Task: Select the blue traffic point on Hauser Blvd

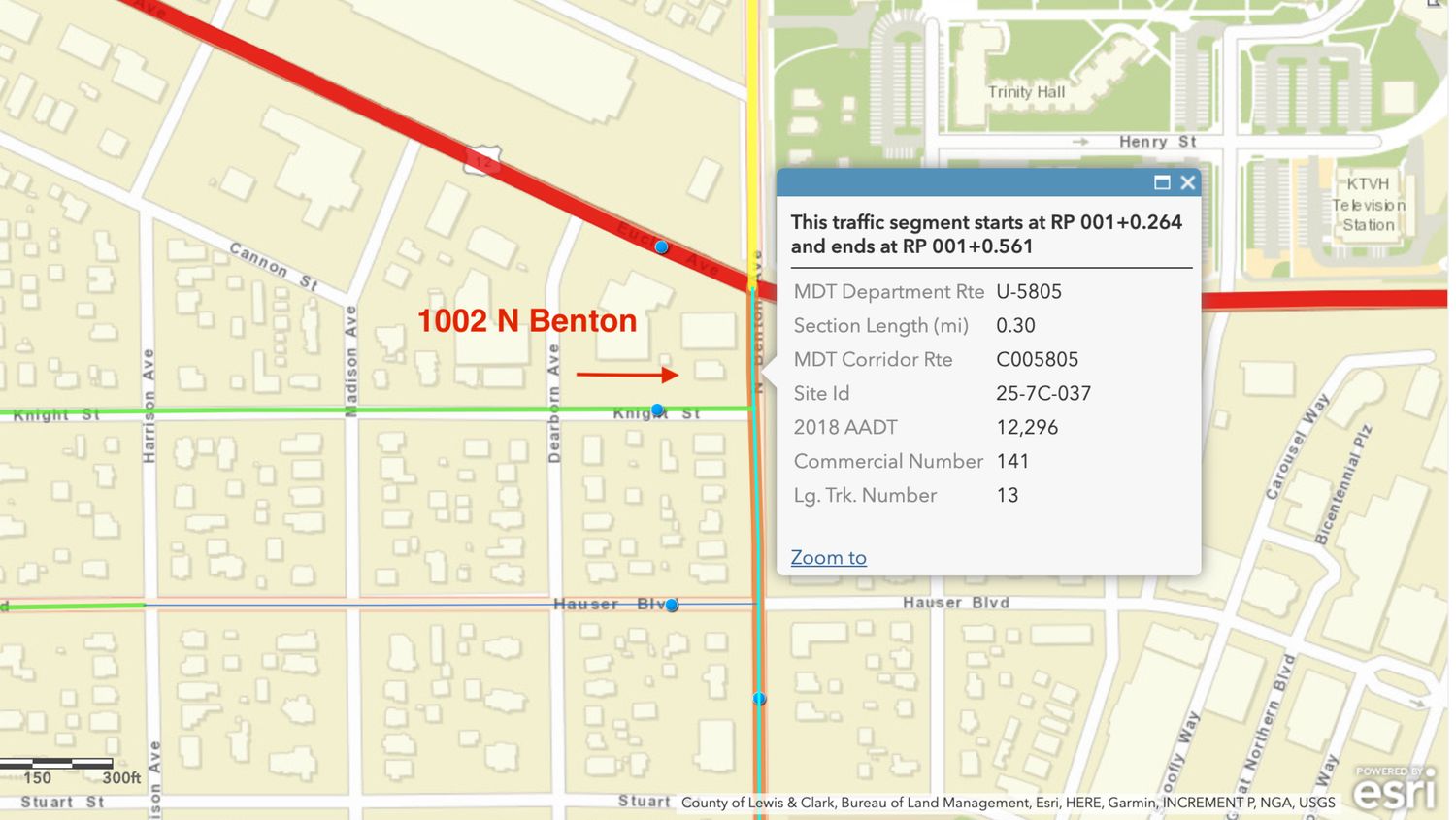Action: point(672,605)
